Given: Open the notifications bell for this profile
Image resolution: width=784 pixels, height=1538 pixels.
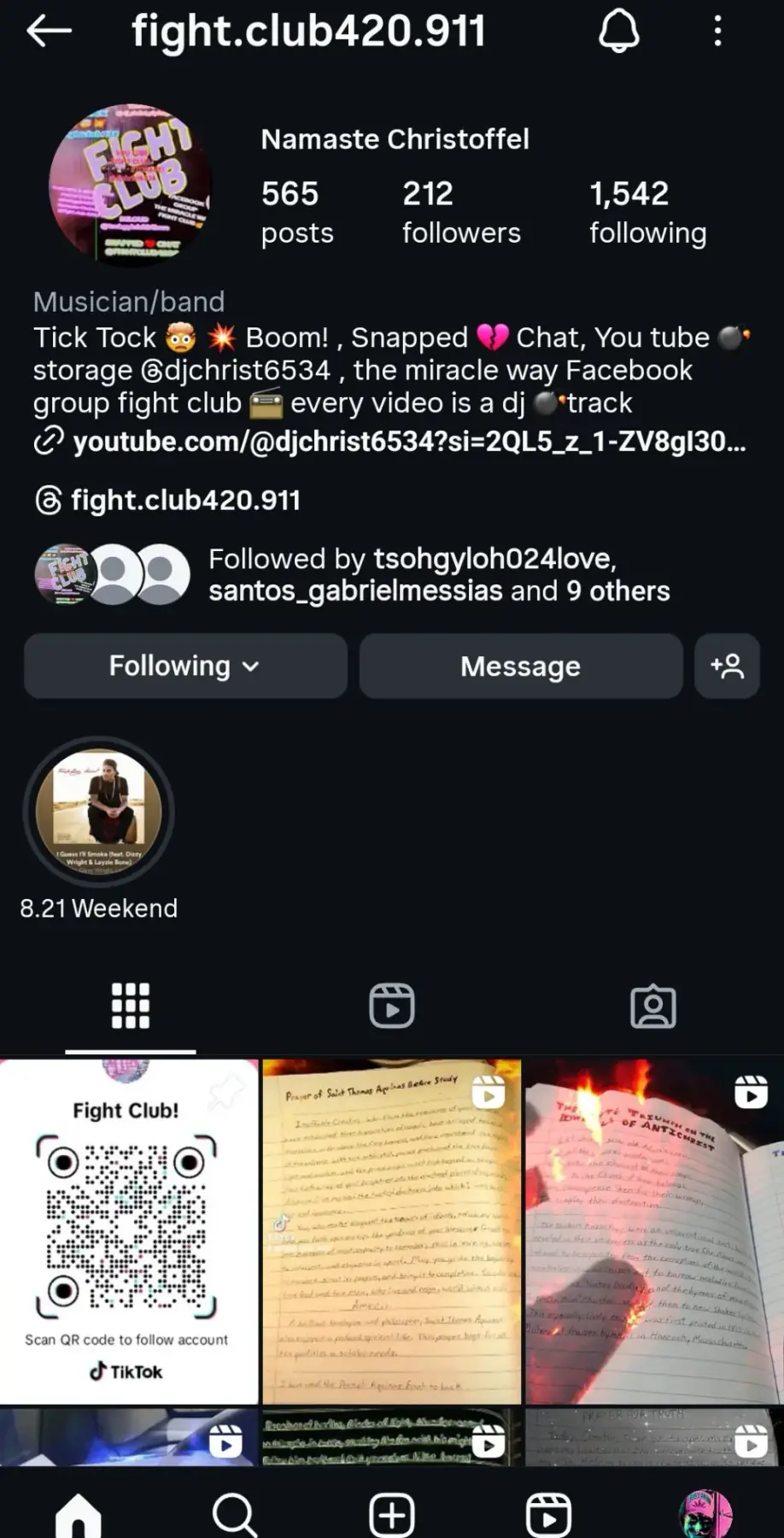Looking at the screenshot, I should coord(618,32).
